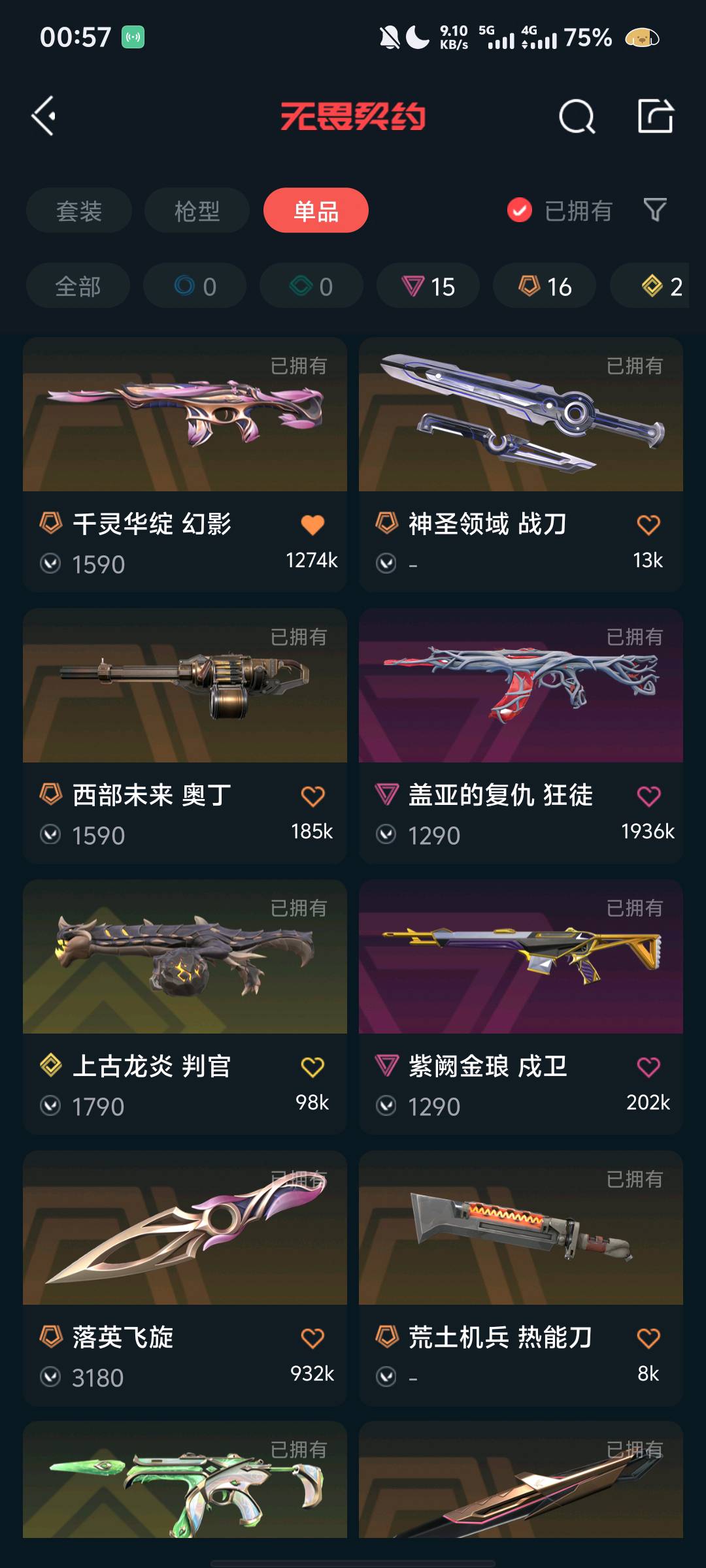Like the 荒土机兵 热能刀 skin

pos(648,1338)
